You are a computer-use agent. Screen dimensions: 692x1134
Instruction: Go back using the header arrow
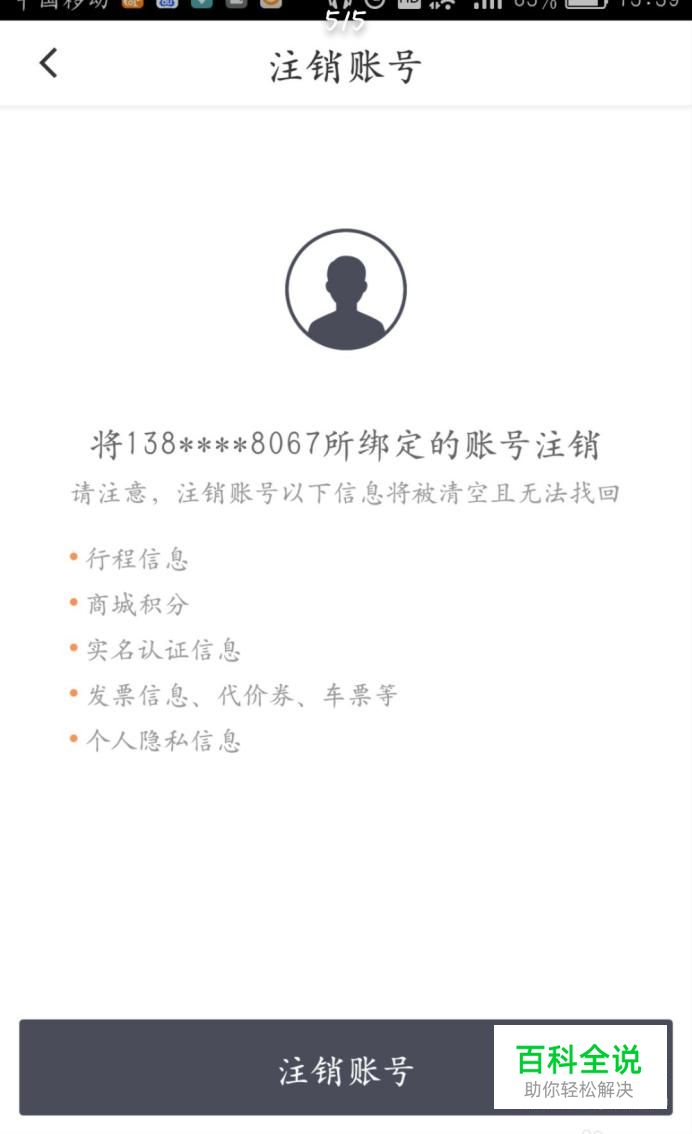point(48,64)
